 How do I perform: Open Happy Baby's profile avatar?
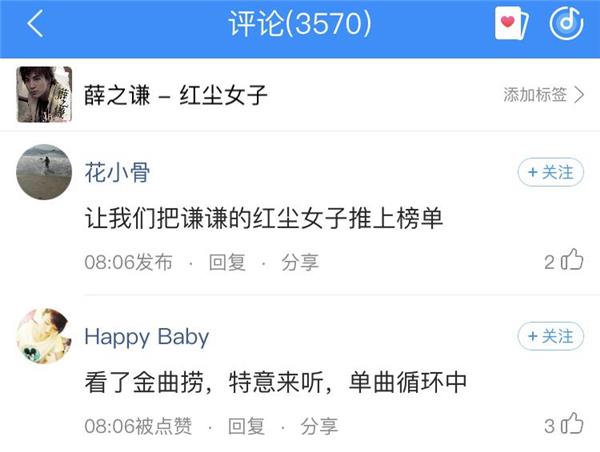click(x=44, y=336)
